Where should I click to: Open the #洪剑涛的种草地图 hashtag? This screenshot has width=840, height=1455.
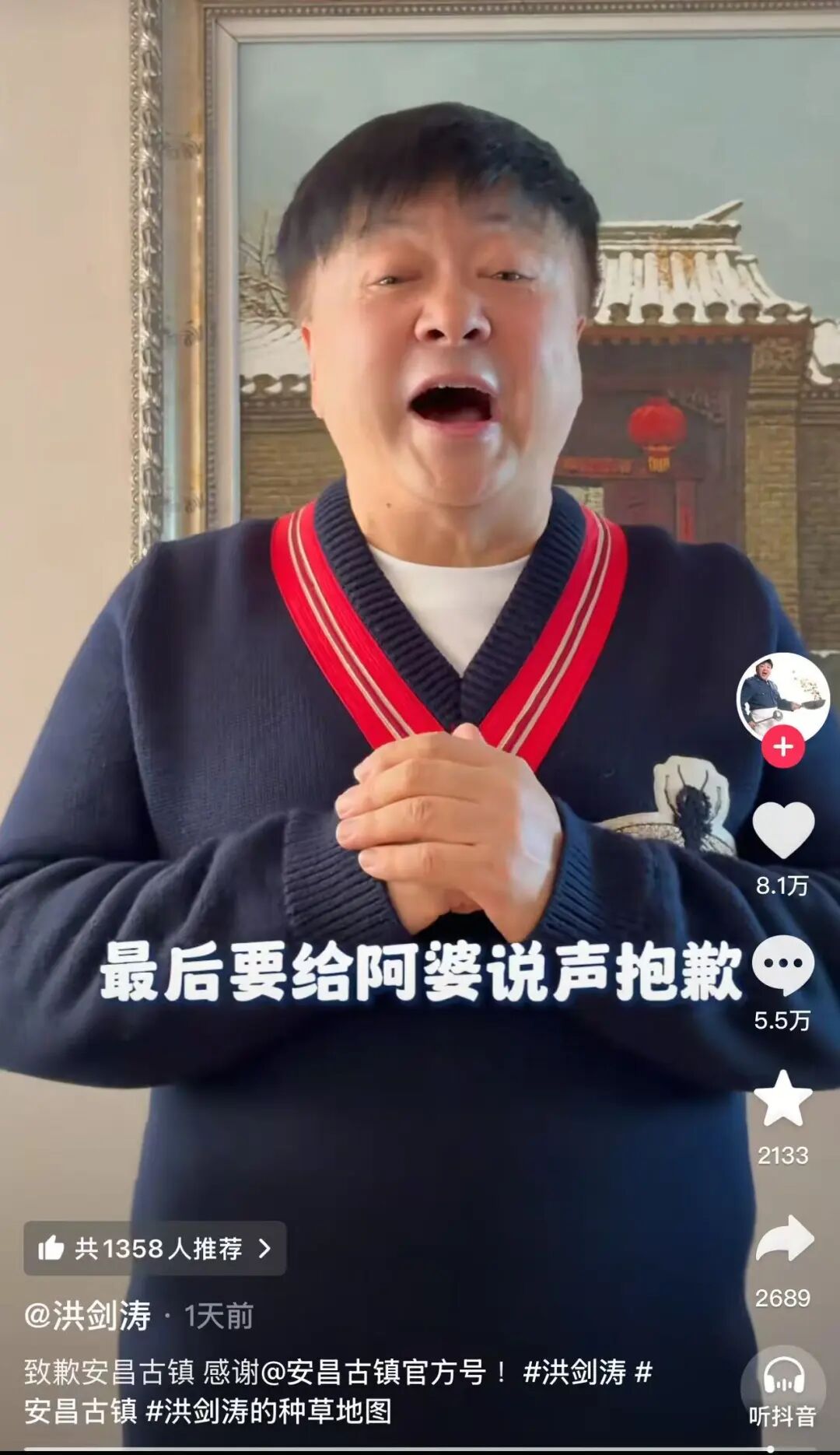click(x=268, y=1411)
